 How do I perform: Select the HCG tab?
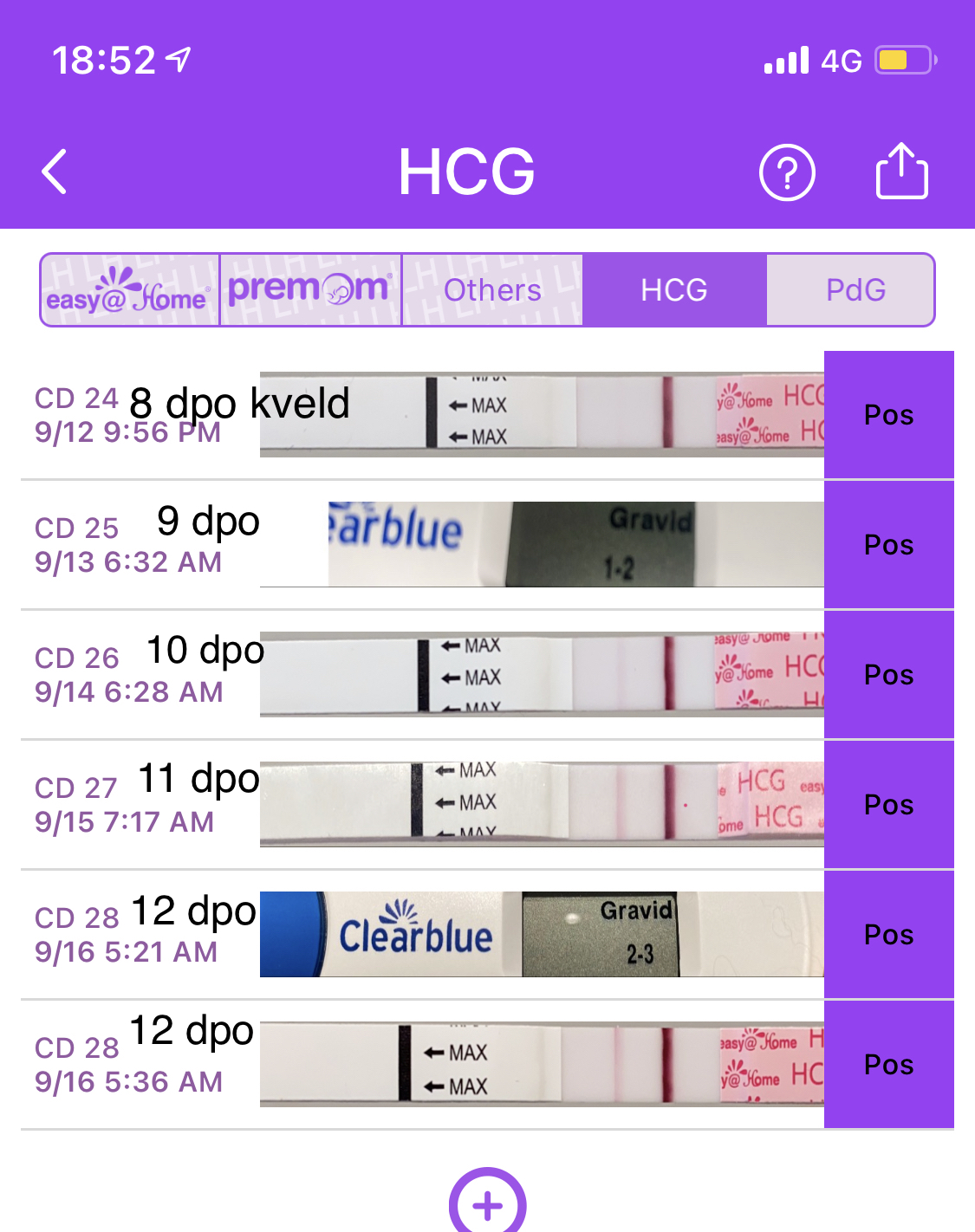673,290
